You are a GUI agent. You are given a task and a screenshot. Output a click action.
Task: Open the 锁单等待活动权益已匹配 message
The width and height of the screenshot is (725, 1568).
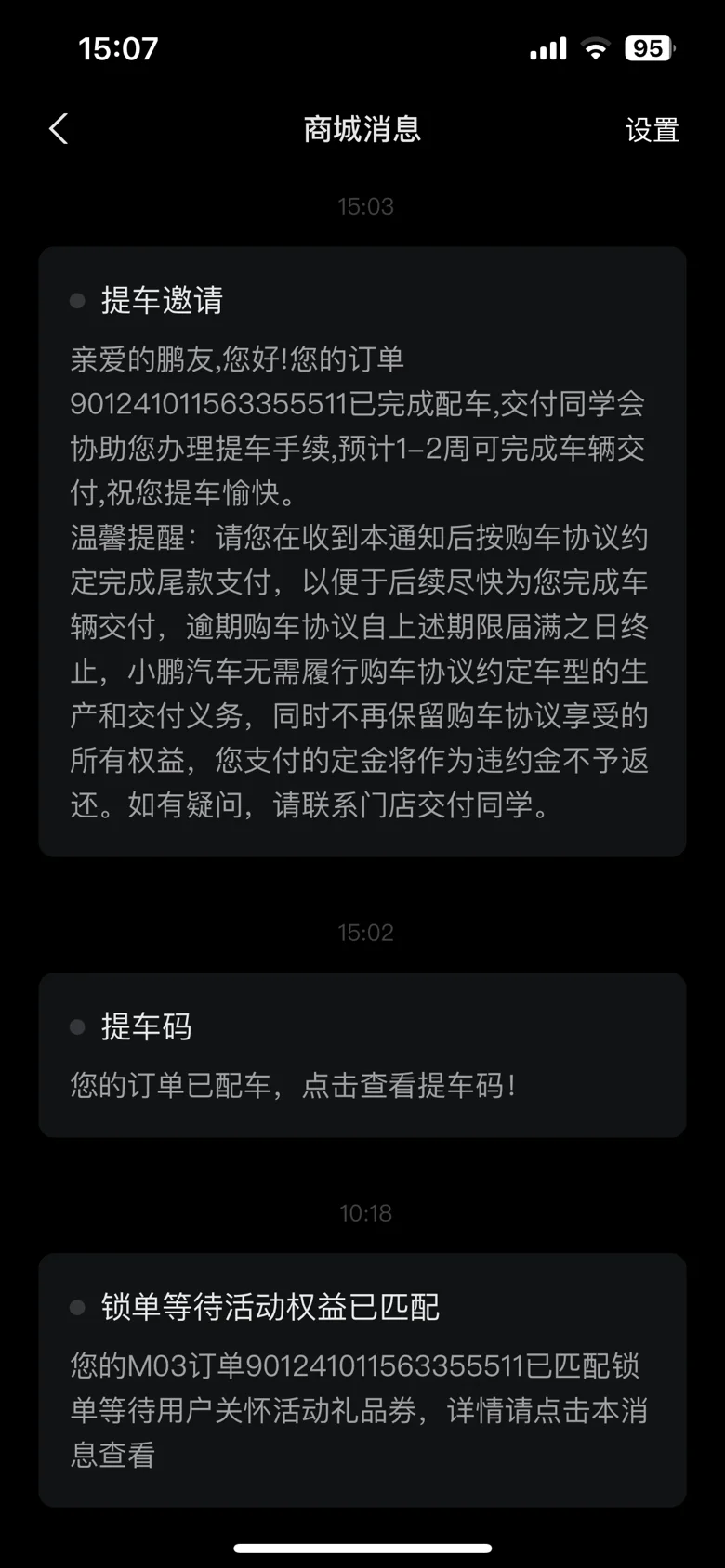362,1380
